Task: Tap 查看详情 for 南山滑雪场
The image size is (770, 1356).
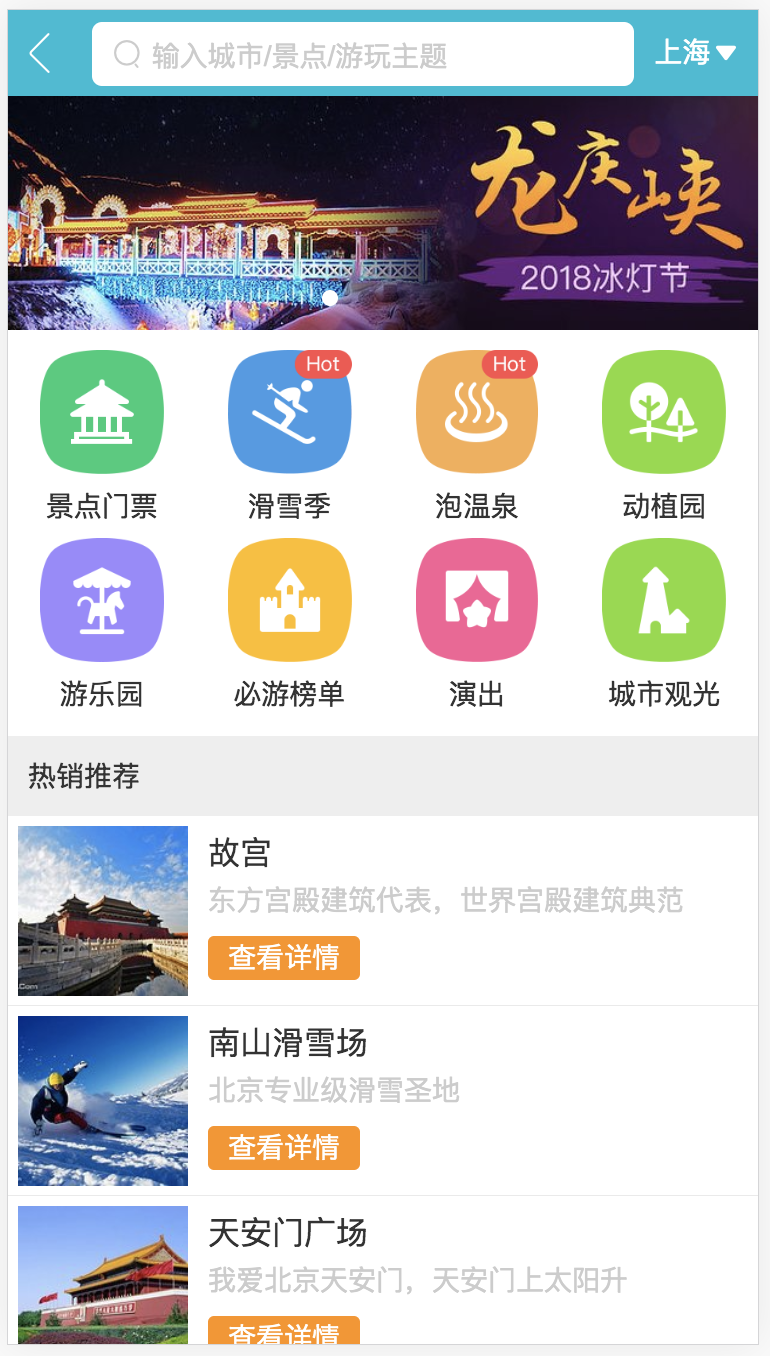Action: 283,1148
